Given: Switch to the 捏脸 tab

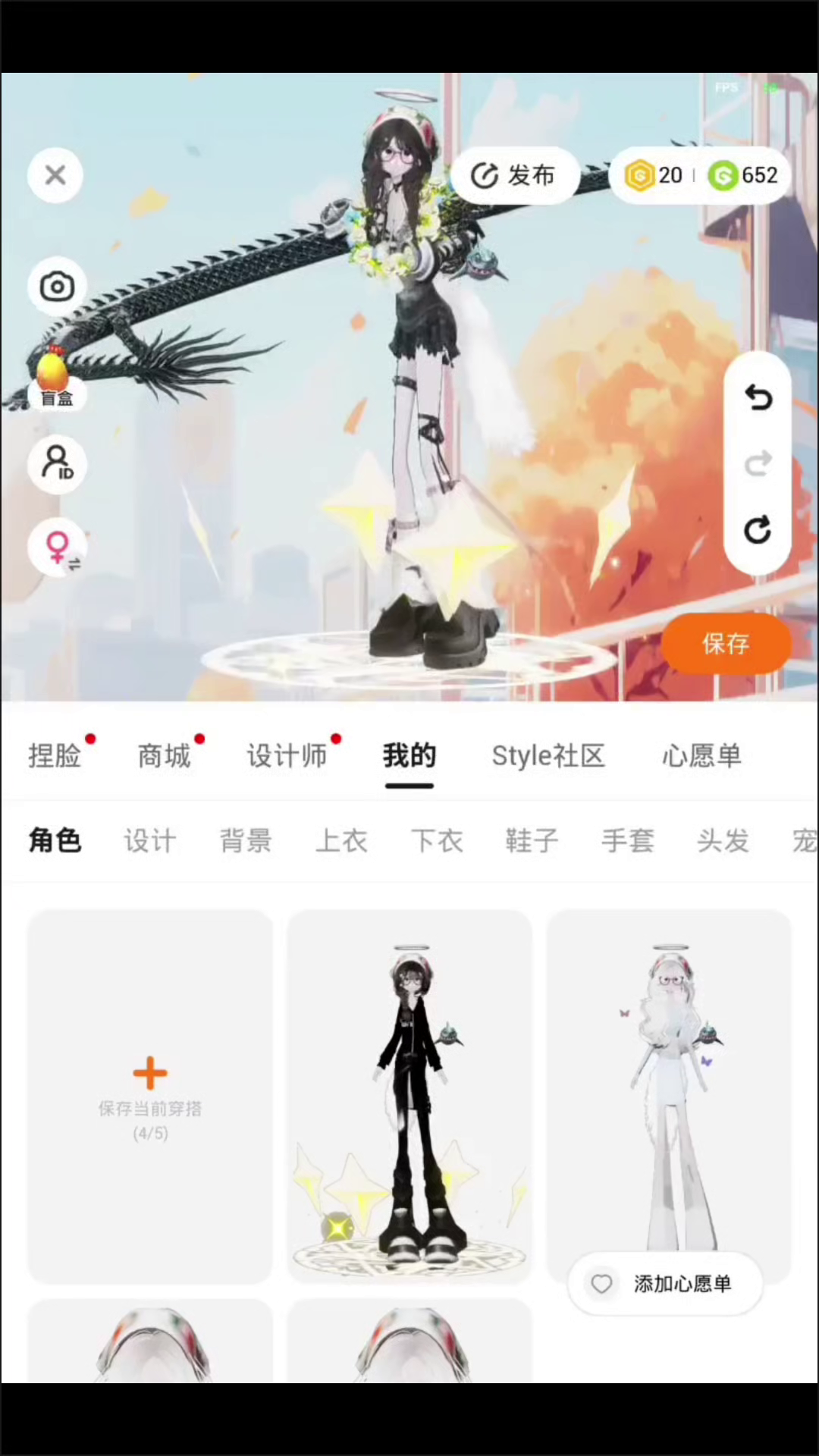Looking at the screenshot, I should point(55,756).
